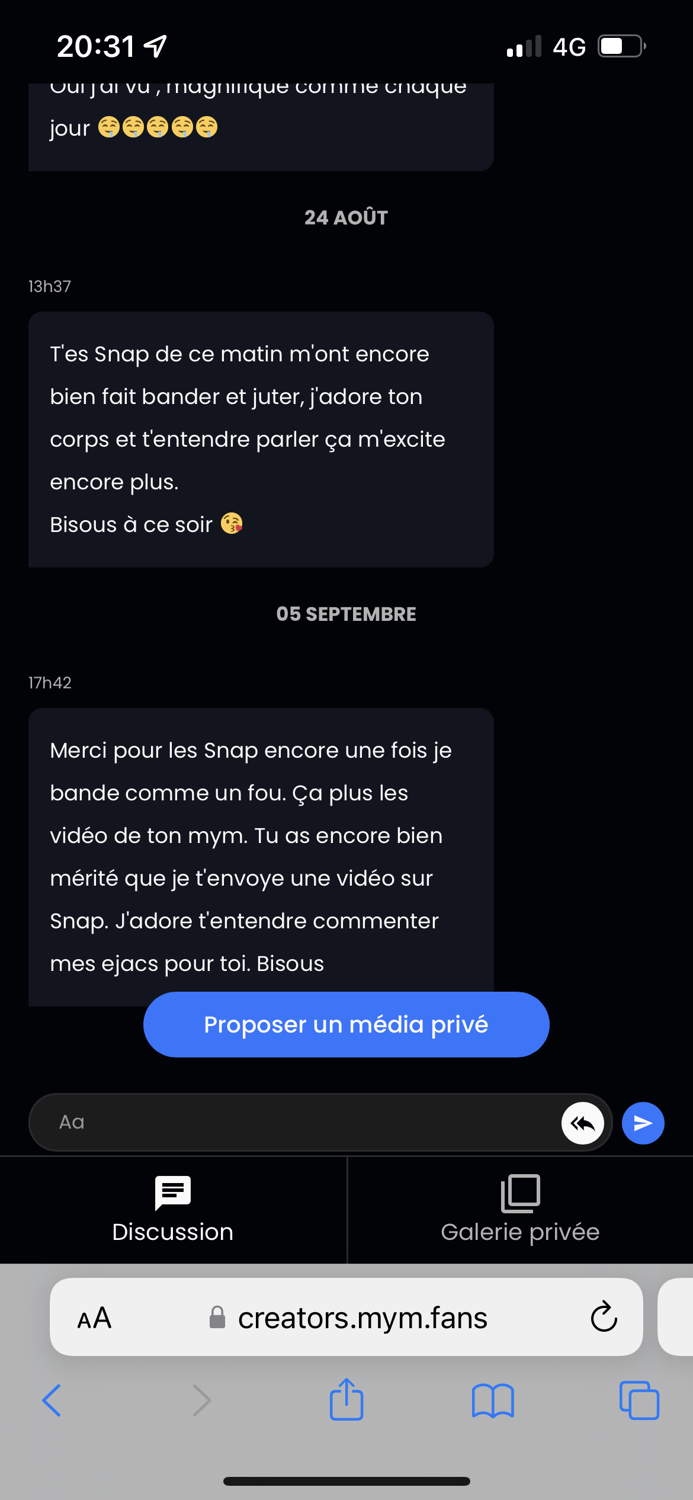Switch to the Discussion tab
Viewport: 693px width, 1500px height.
click(173, 1210)
